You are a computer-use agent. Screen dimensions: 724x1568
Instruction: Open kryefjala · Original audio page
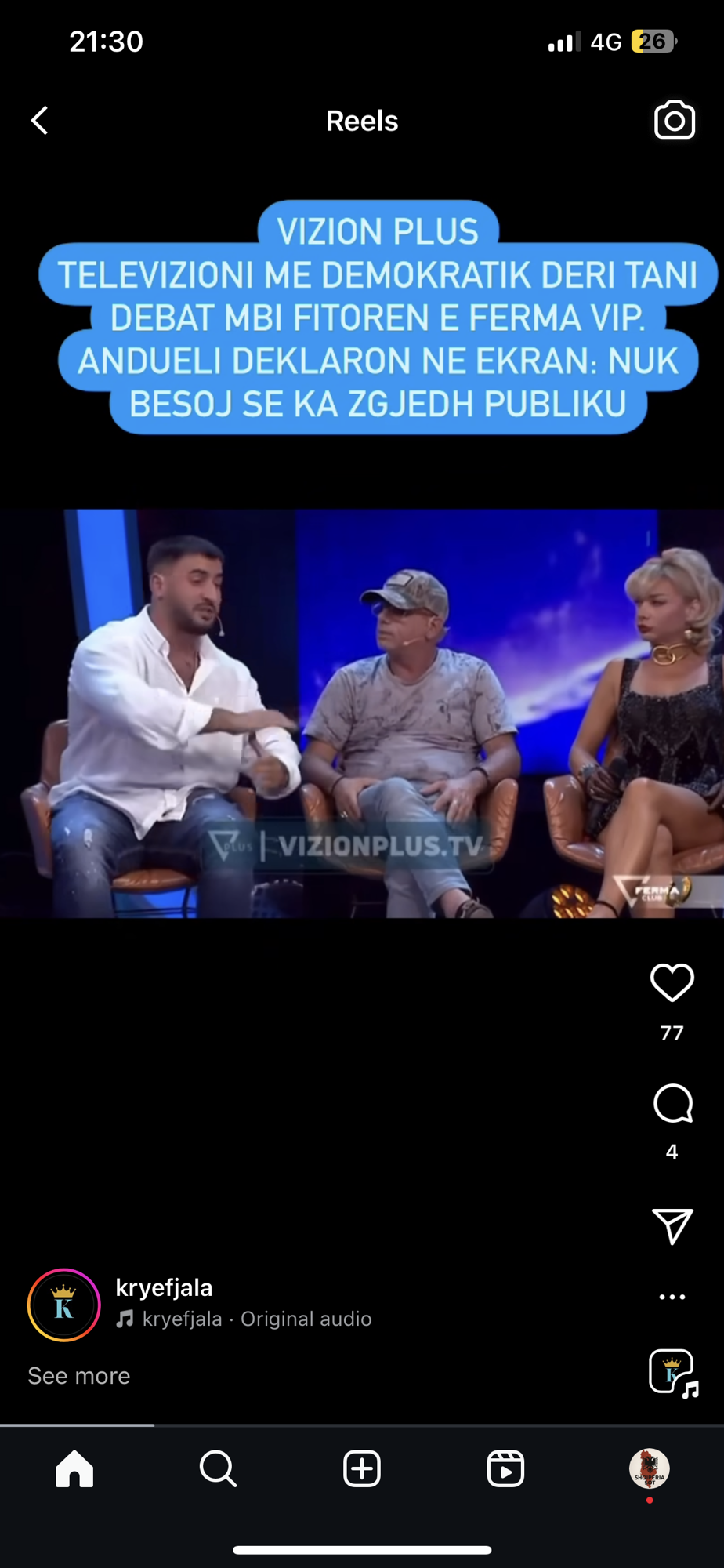(256, 1319)
